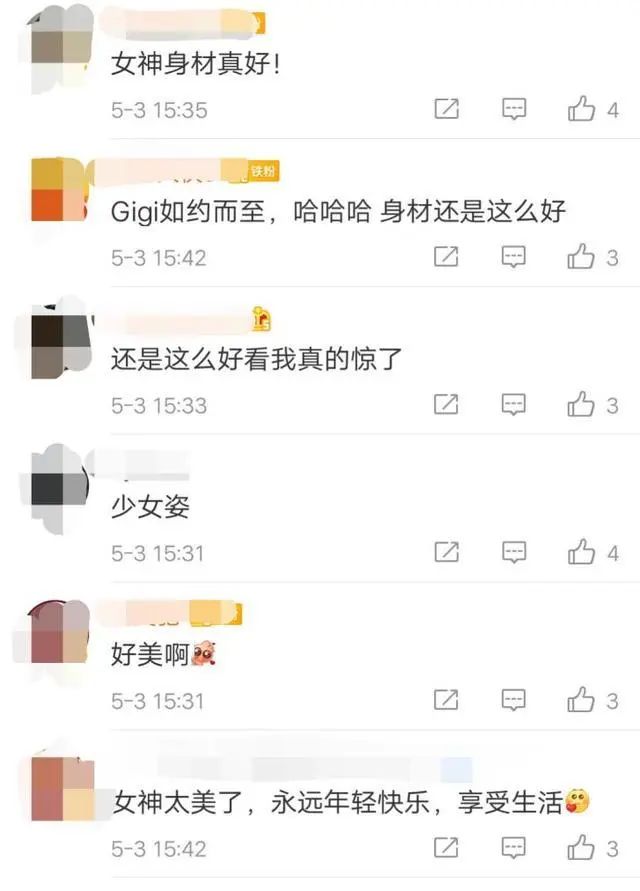
Task: Reply to the '女神太美了，永远年轻快乐' comment
Action: point(514,848)
